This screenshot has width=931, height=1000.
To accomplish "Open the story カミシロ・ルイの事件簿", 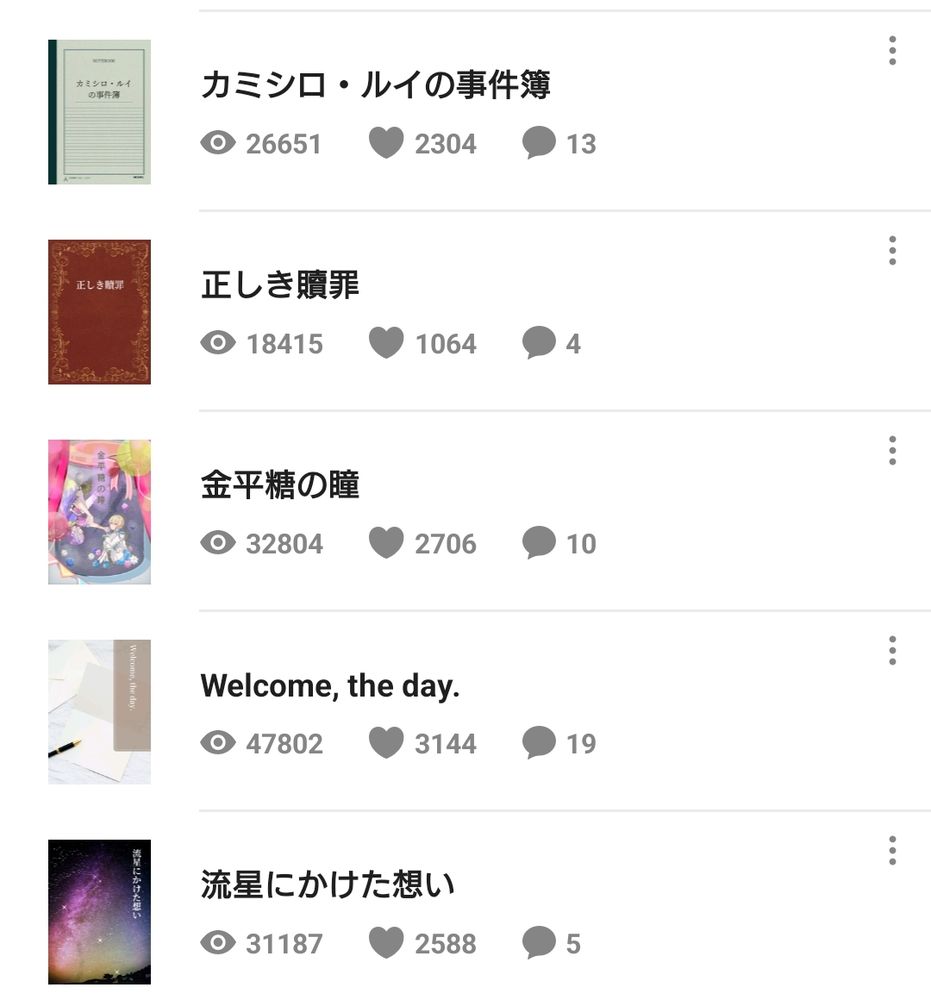I will pyautogui.click(x=375, y=85).
